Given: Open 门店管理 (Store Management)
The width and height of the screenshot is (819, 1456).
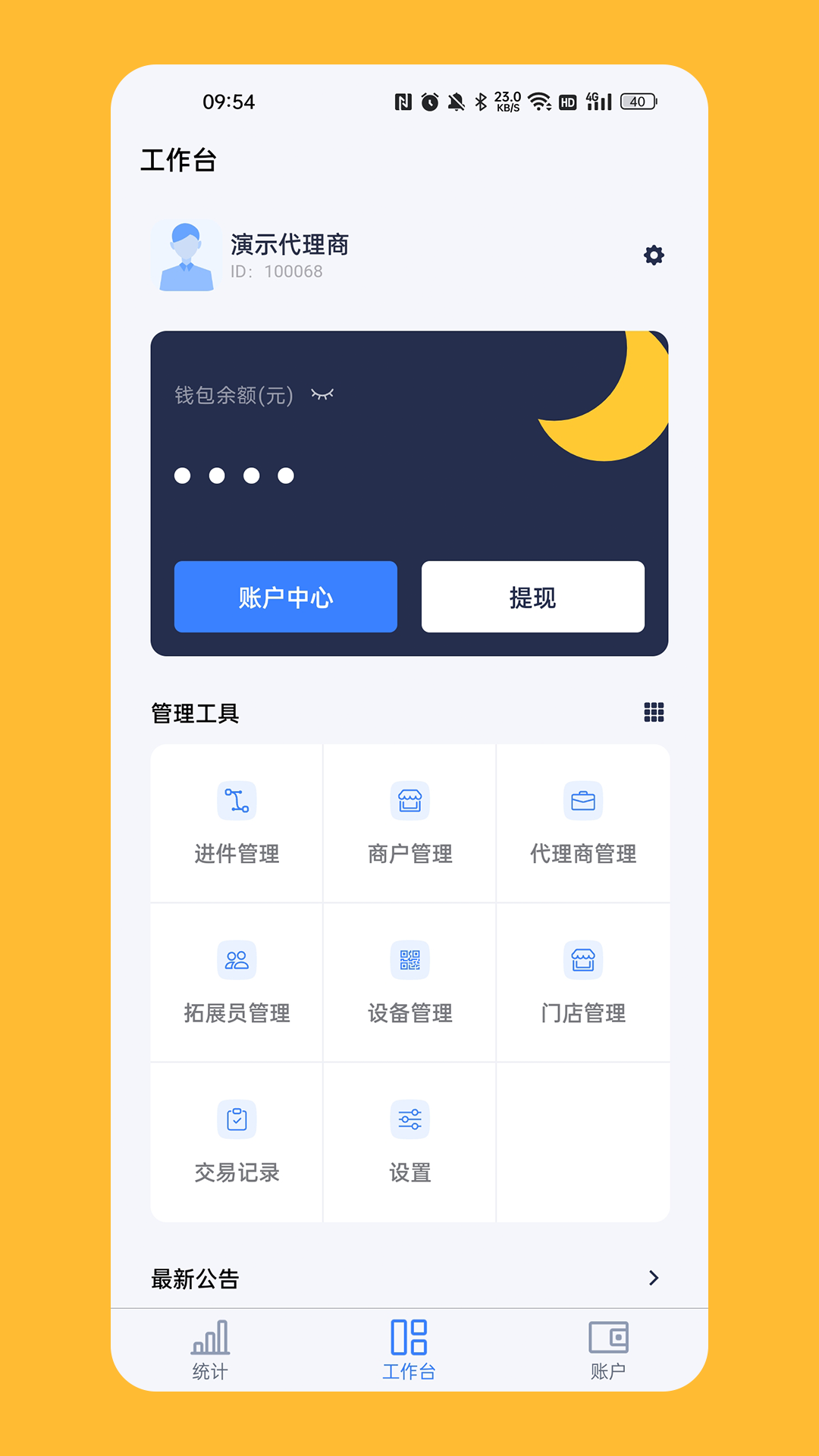Looking at the screenshot, I should [582, 983].
